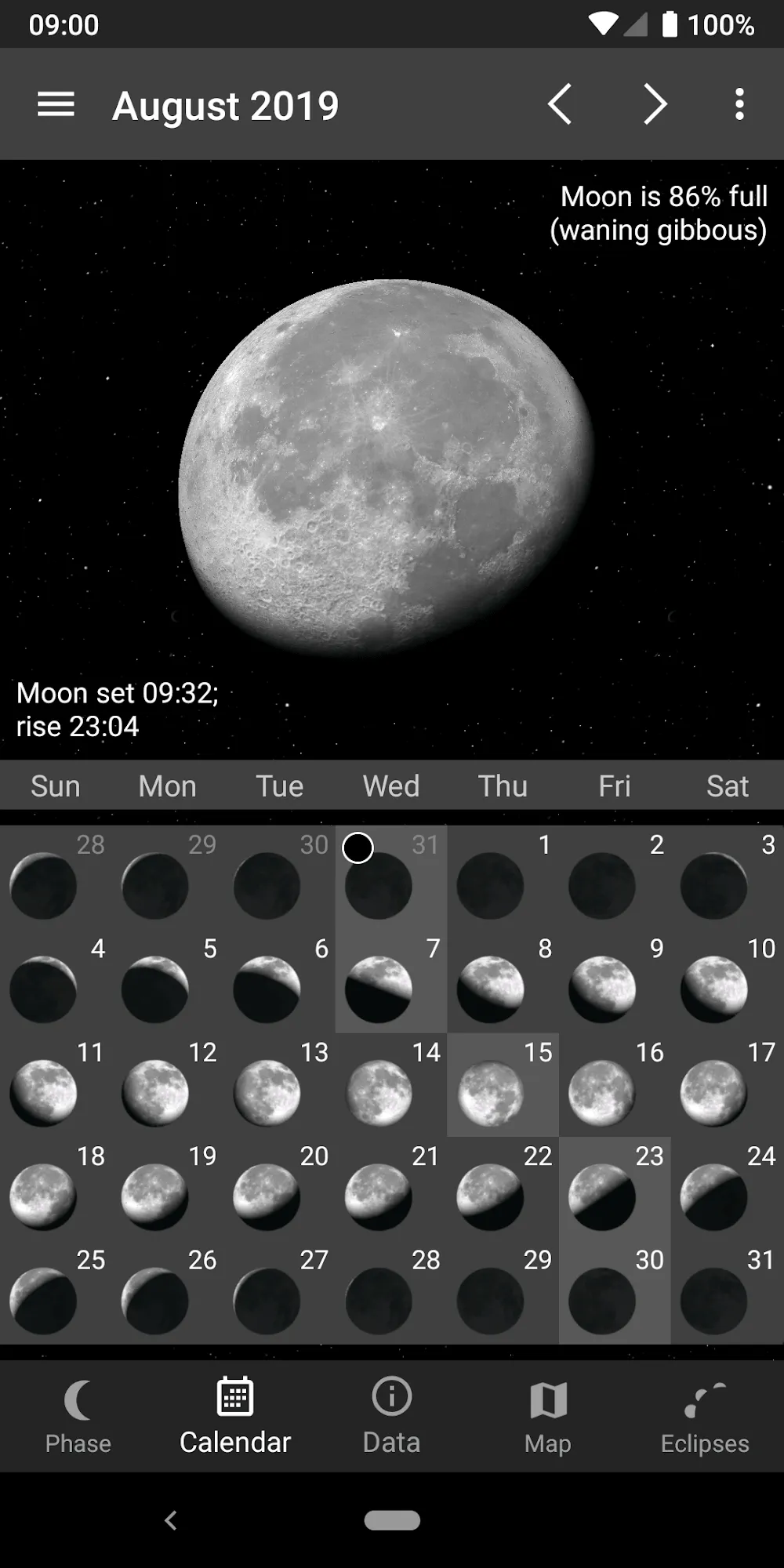Screen dimensions: 784x1568
Task: Go to the previous month
Action: 560,104
